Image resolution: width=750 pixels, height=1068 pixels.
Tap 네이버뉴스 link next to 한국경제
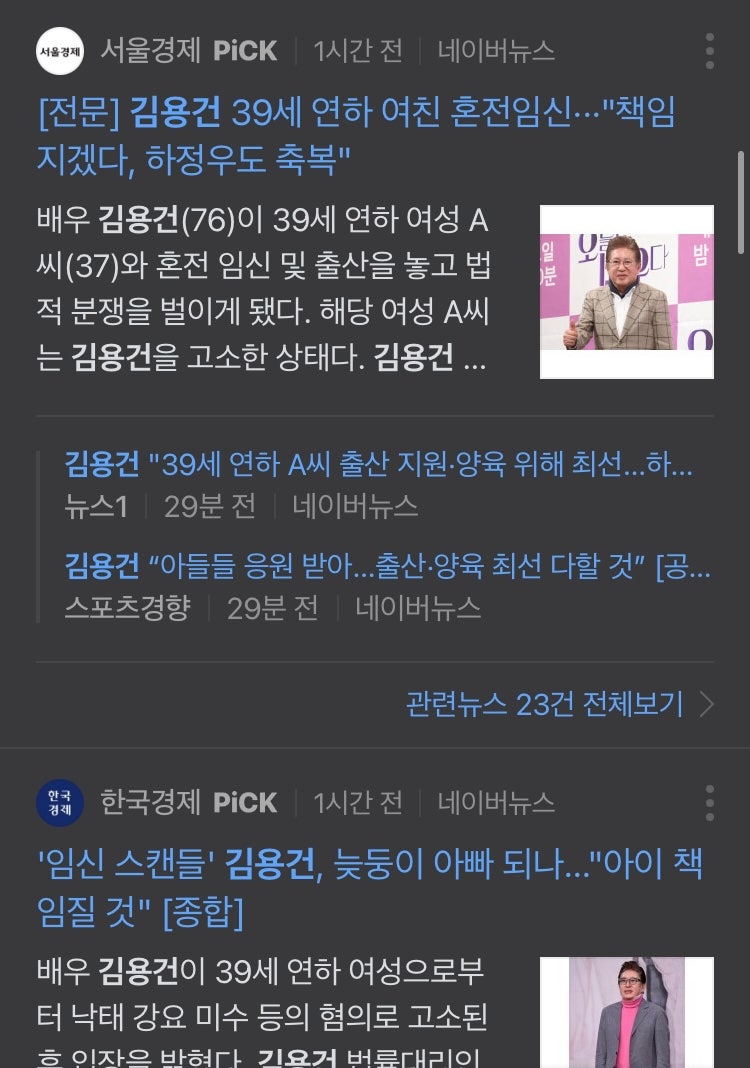(x=496, y=803)
